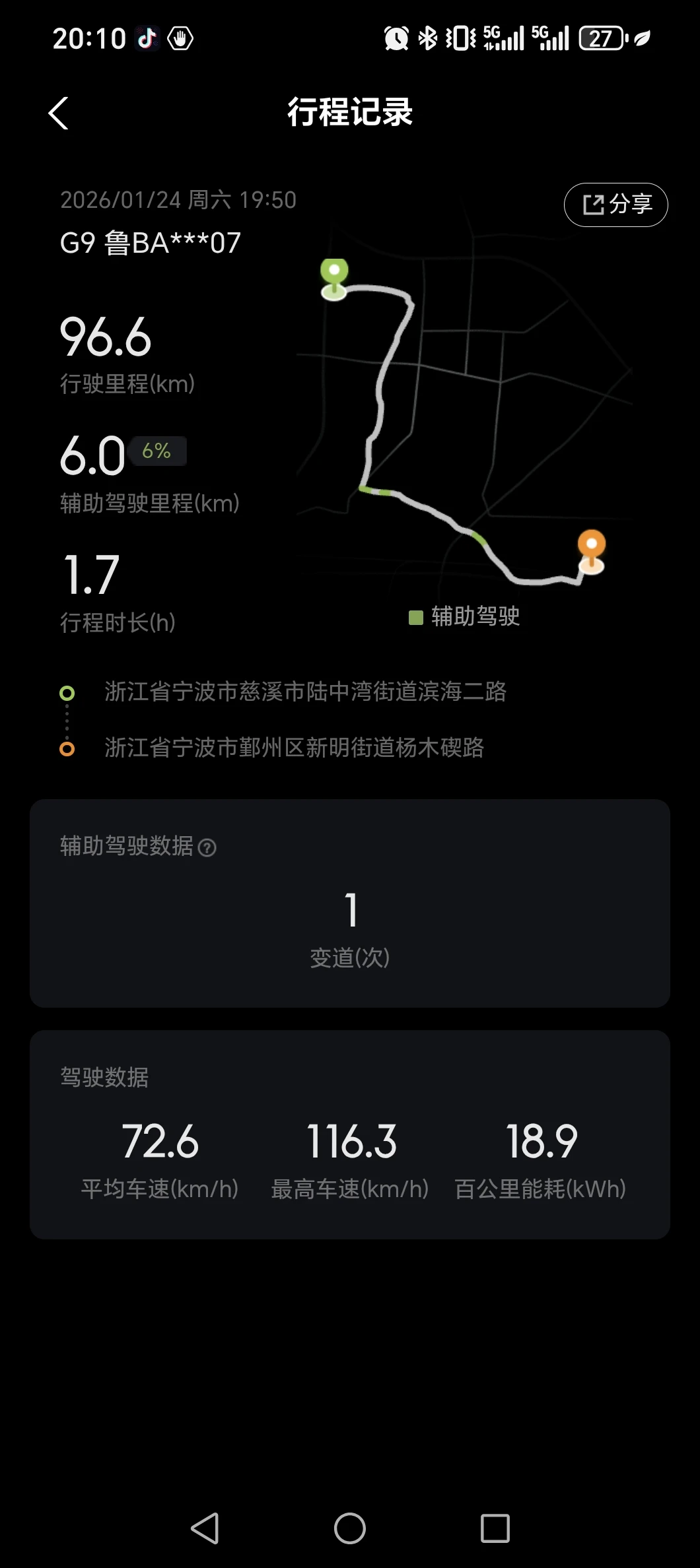Open the help icon next to 辅助驾驶数据
700x1568 pixels.
207,847
